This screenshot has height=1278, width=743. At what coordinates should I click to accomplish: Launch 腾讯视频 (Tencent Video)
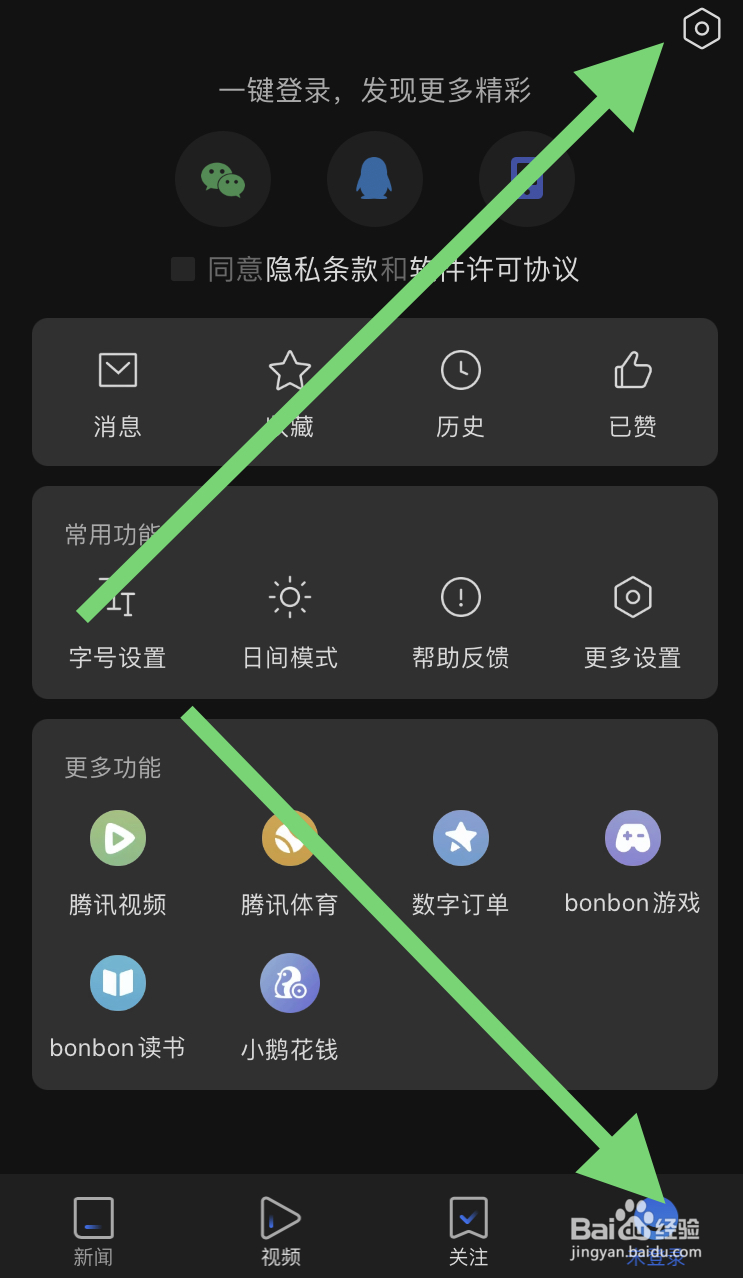(118, 864)
